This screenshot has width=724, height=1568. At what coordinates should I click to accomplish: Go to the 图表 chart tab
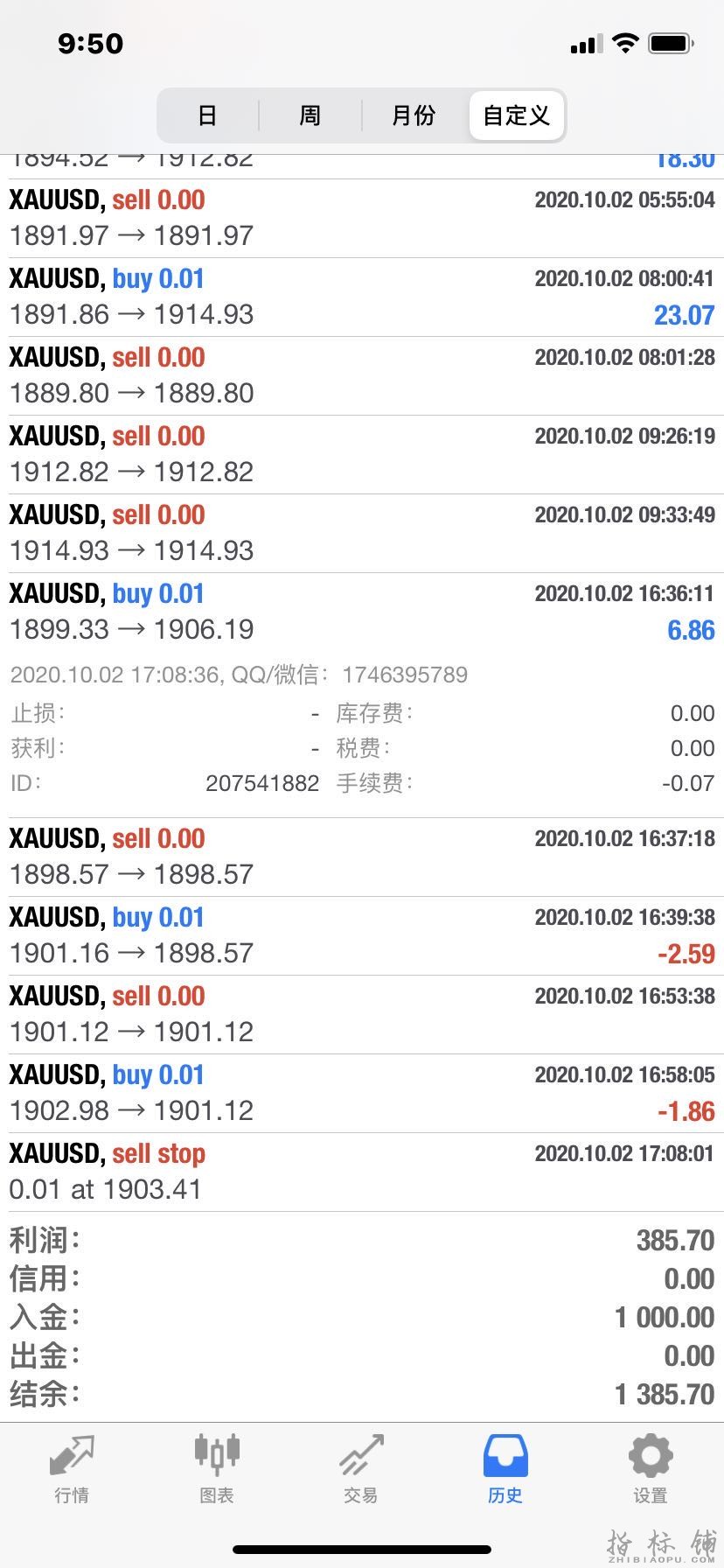(217, 1468)
